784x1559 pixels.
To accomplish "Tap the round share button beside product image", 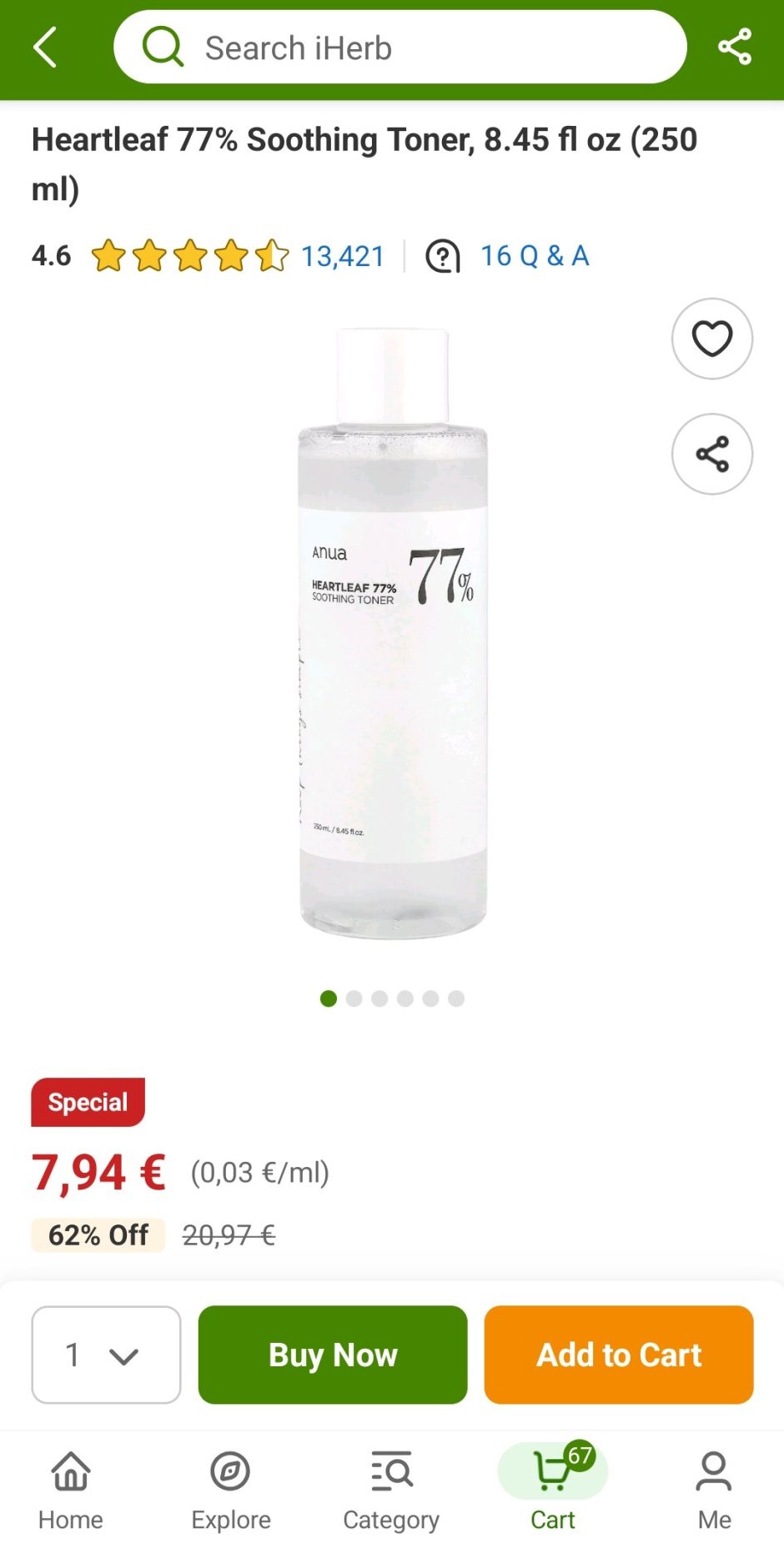I will pyautogui.click(x=711, y=455).
